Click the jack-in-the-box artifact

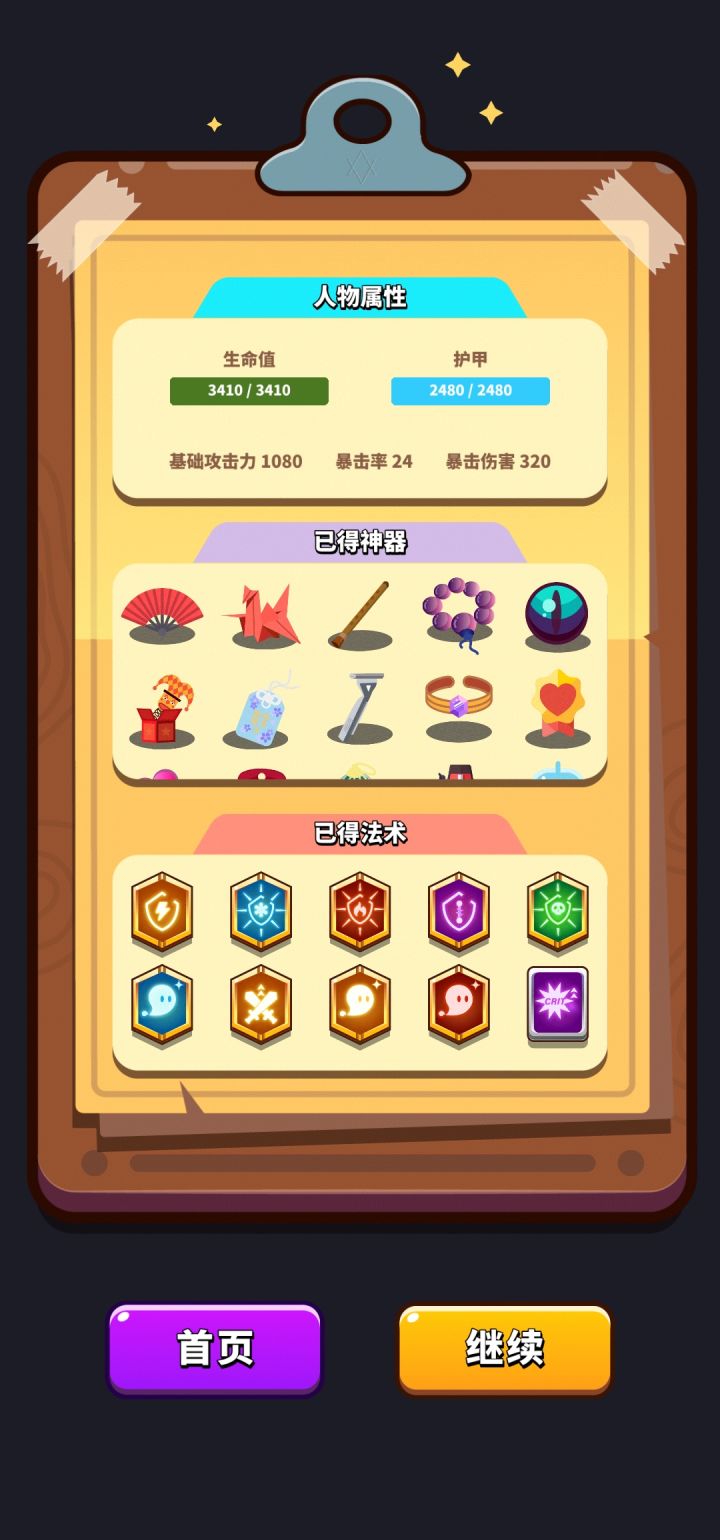[x=162, y=705]
